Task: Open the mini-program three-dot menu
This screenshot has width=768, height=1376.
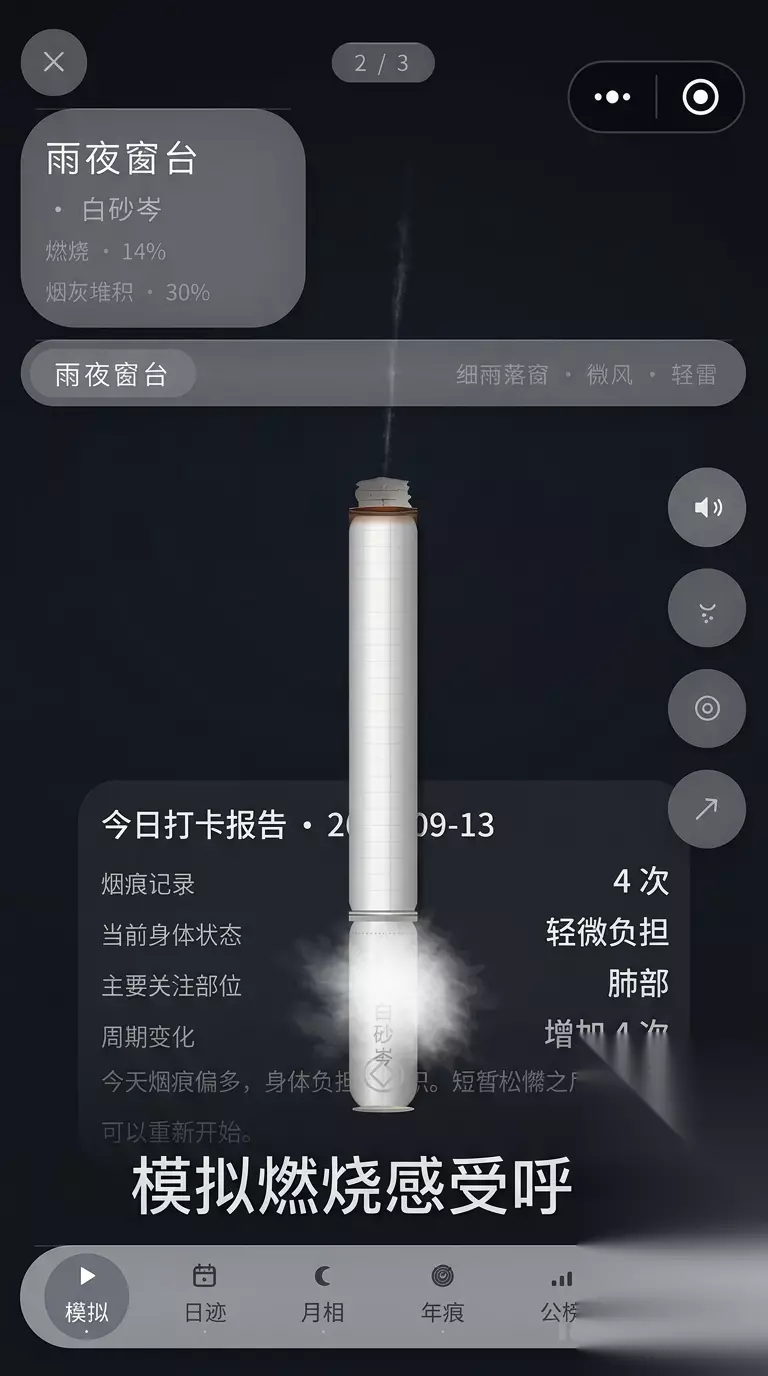Action: pyautogui.click(x=612, y=97)
